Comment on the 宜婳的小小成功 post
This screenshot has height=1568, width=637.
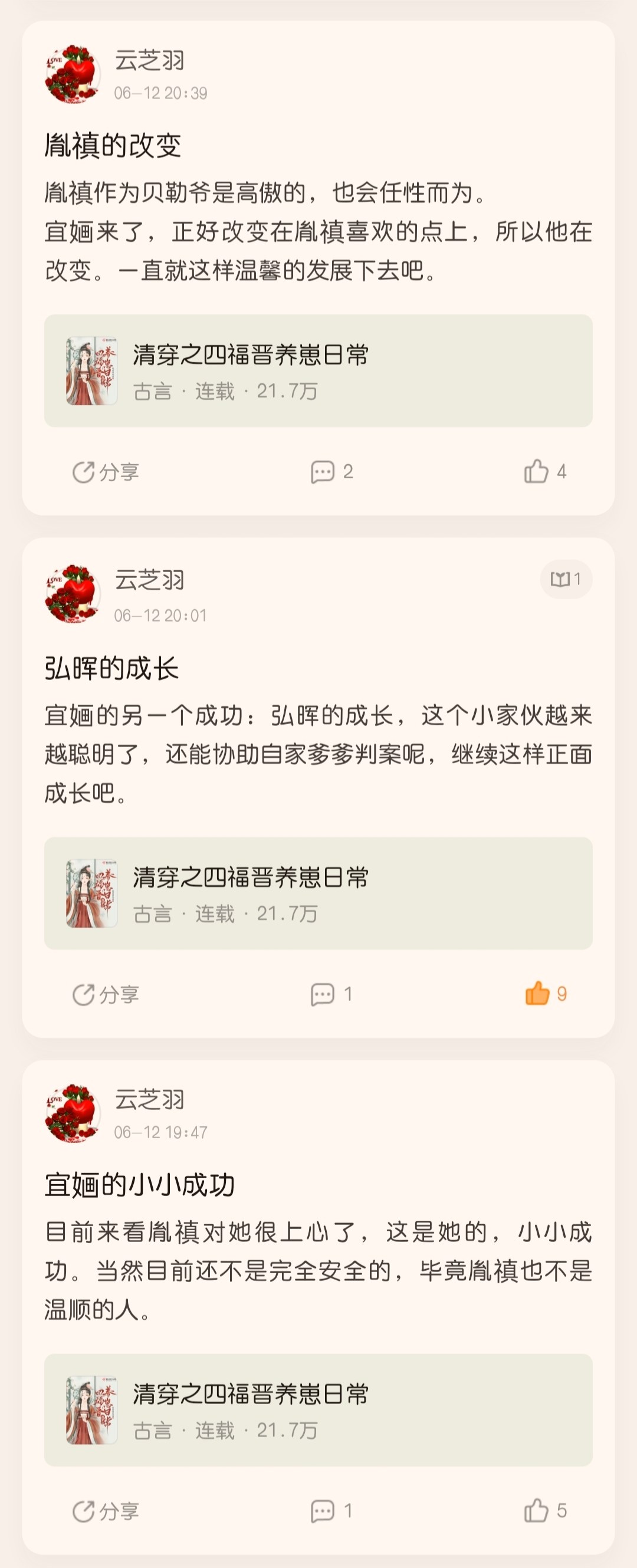331,1511
